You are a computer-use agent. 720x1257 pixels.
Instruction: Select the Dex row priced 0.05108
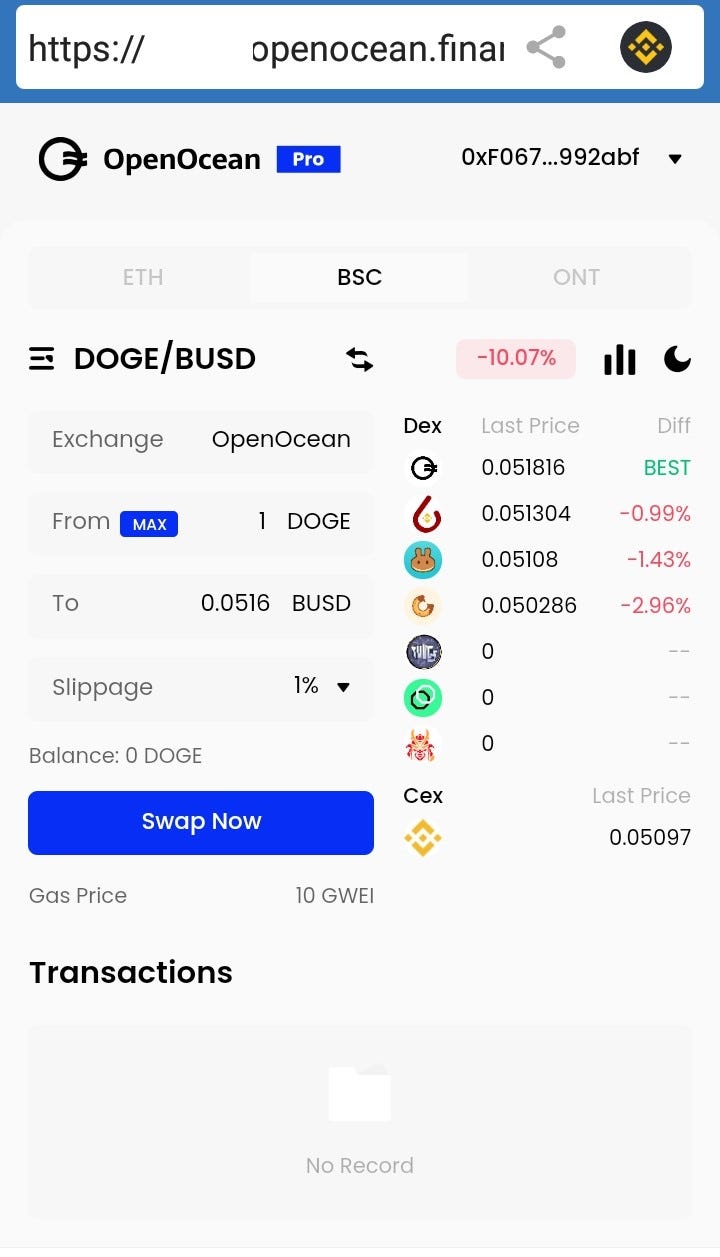(547, 560)
